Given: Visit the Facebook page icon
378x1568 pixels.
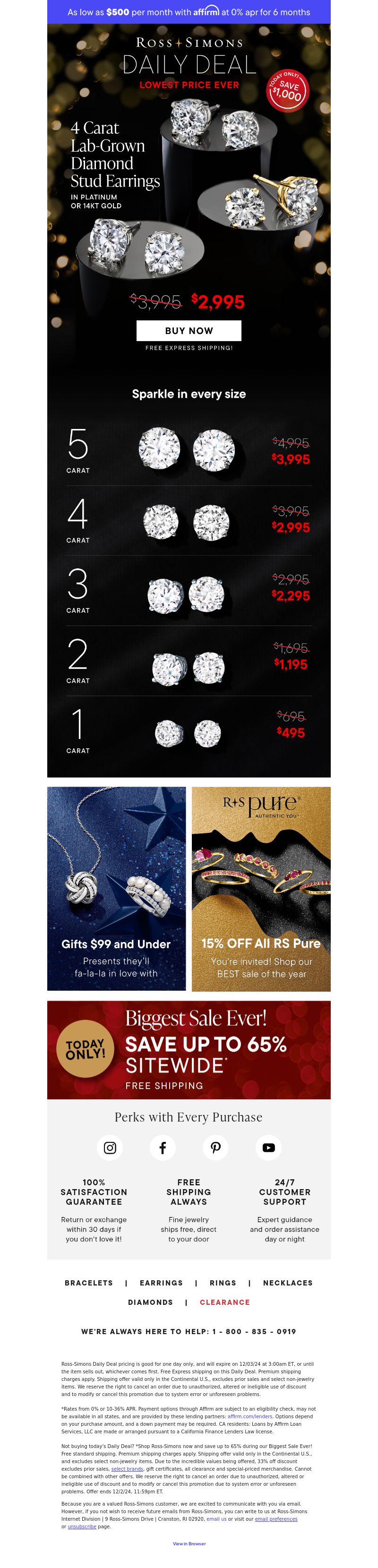Looking at the screenshot, I should click(163, 1148).
